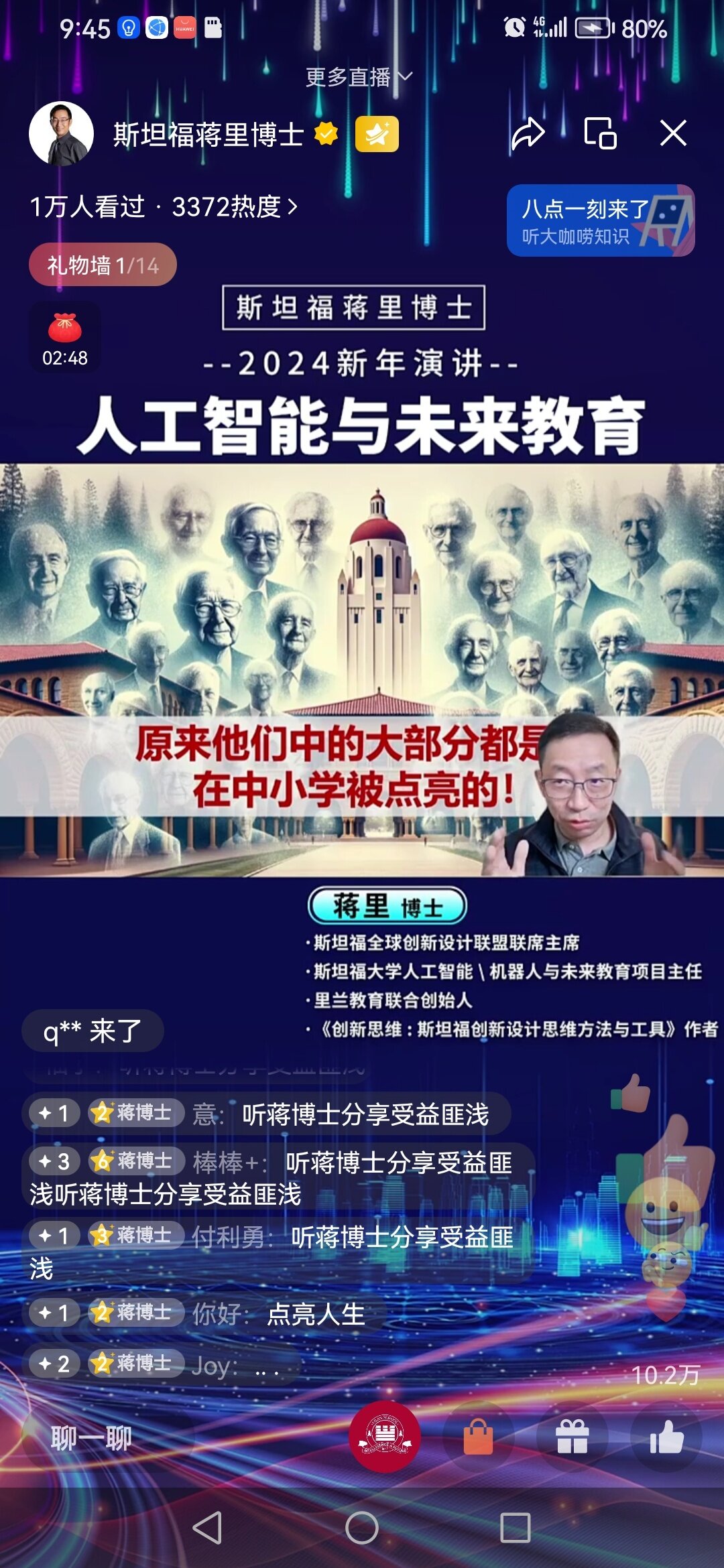Share this live stream
Viewport: 724px width, 1568px height.
coord(528,133)
